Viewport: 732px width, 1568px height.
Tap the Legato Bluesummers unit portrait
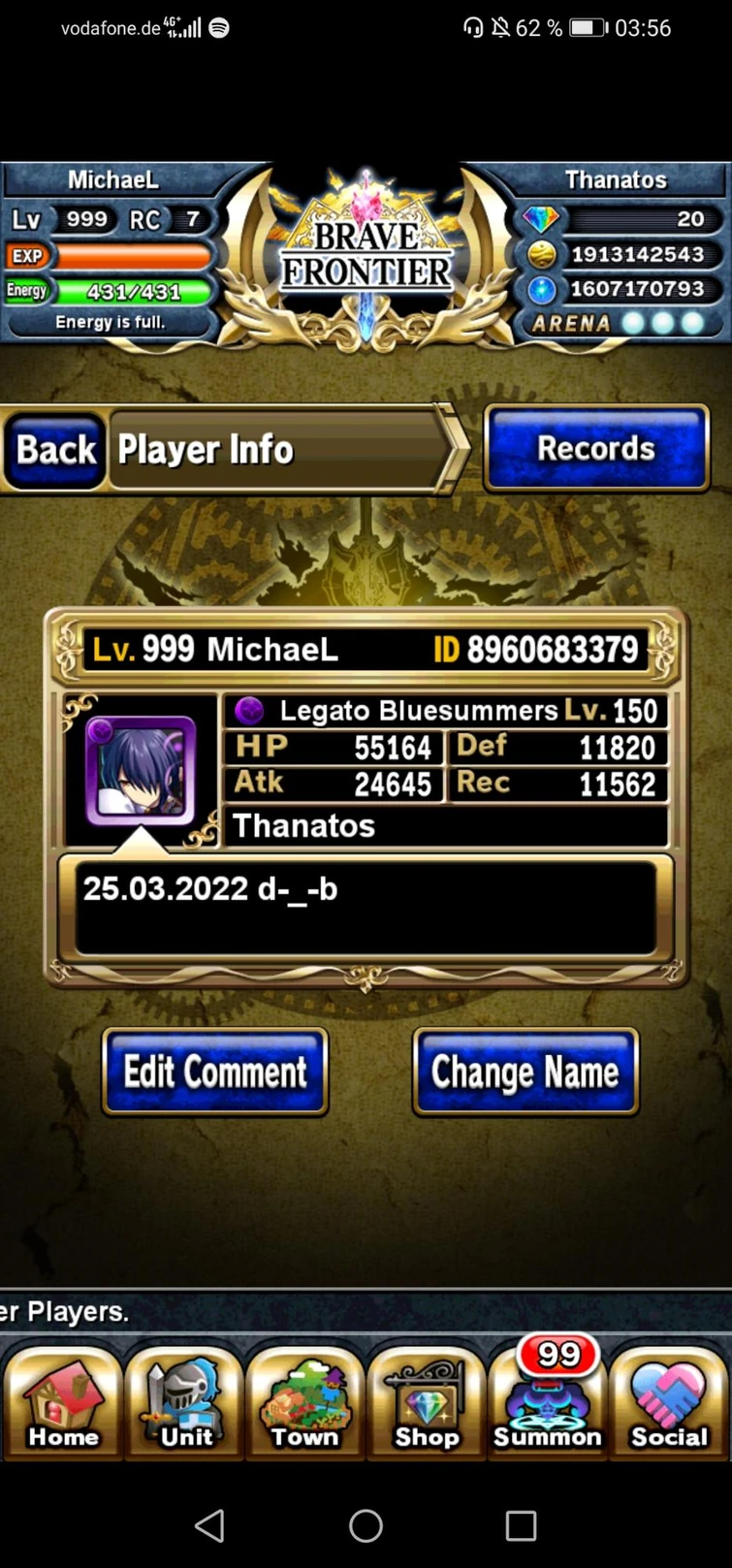pyautogui.click(x=141, y=771)
